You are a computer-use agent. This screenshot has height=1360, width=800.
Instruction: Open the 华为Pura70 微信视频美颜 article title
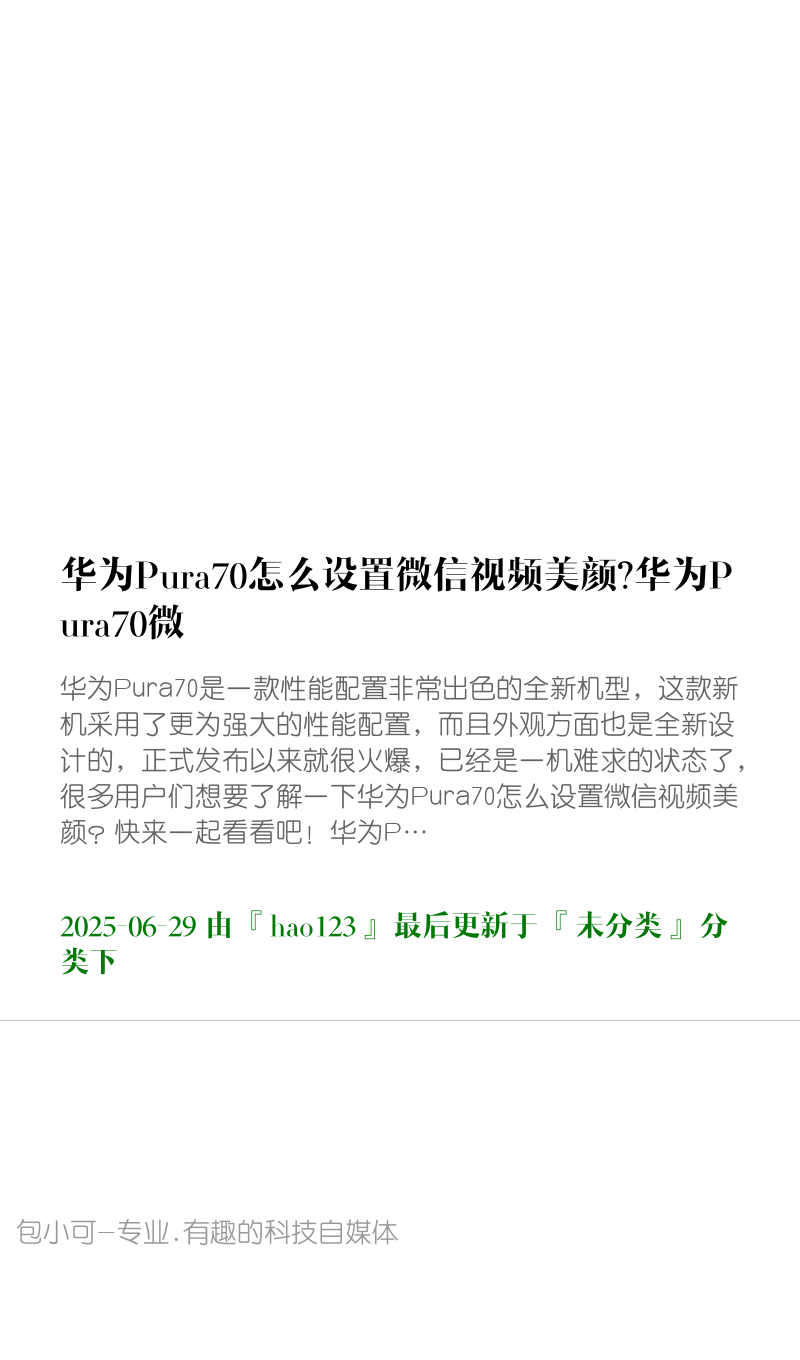[x=397, y=598]
